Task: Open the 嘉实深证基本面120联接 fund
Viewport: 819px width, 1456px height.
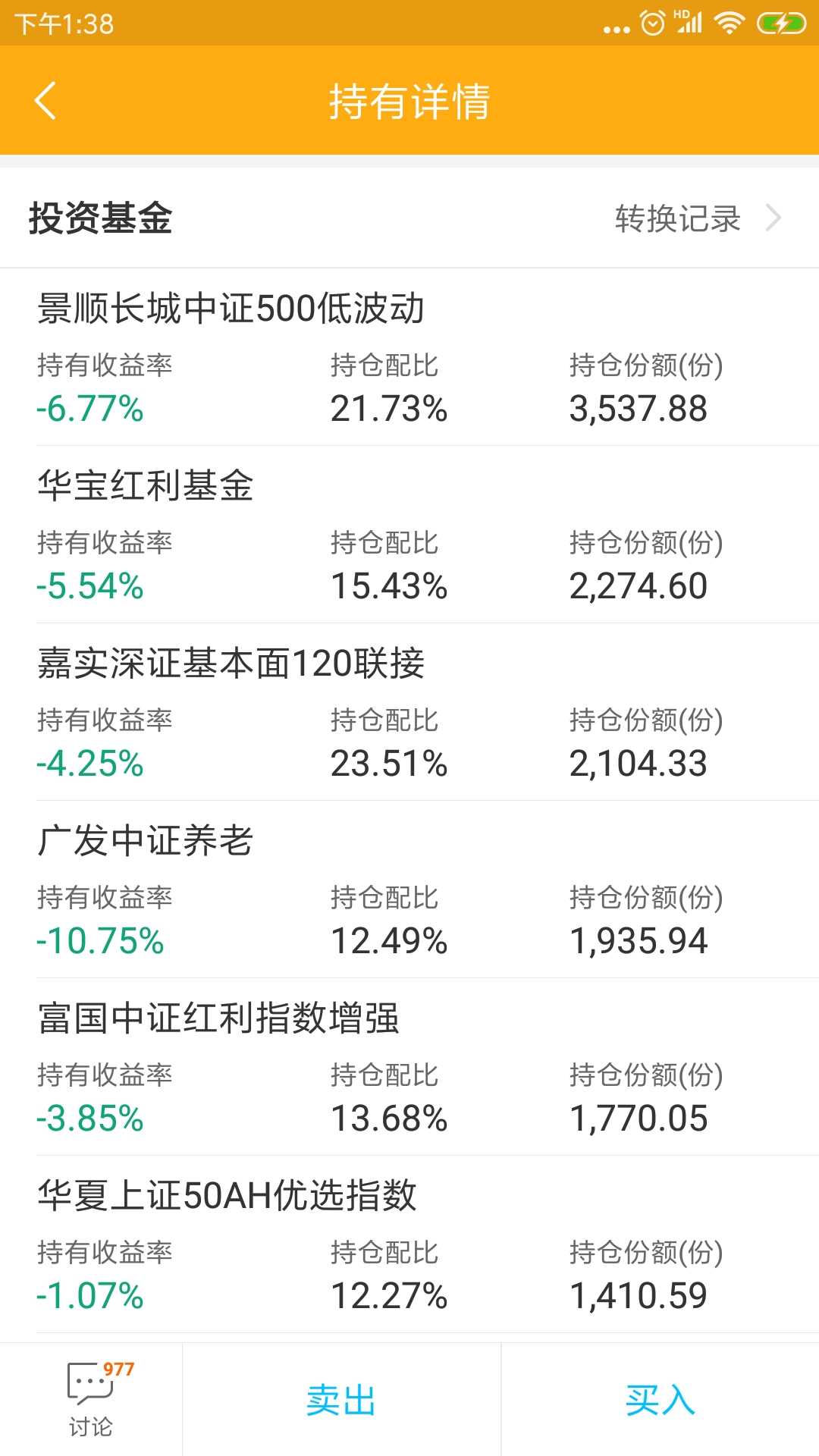Action: pos(409,712)
